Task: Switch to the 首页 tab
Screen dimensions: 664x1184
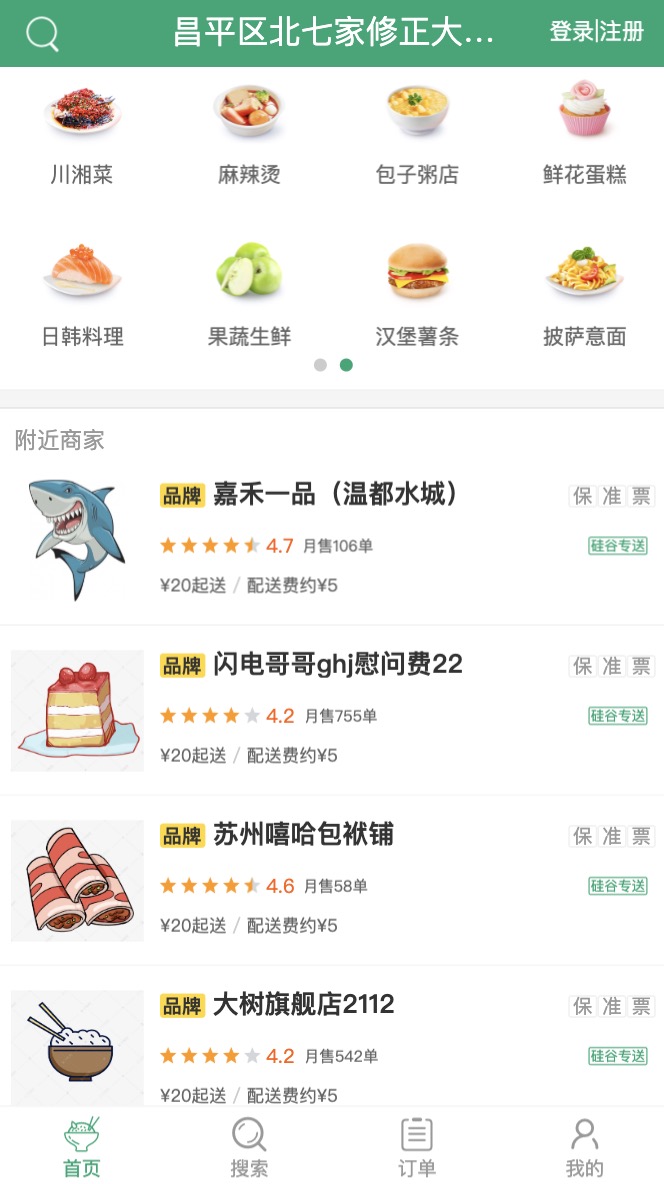Action: (82, 1147)
